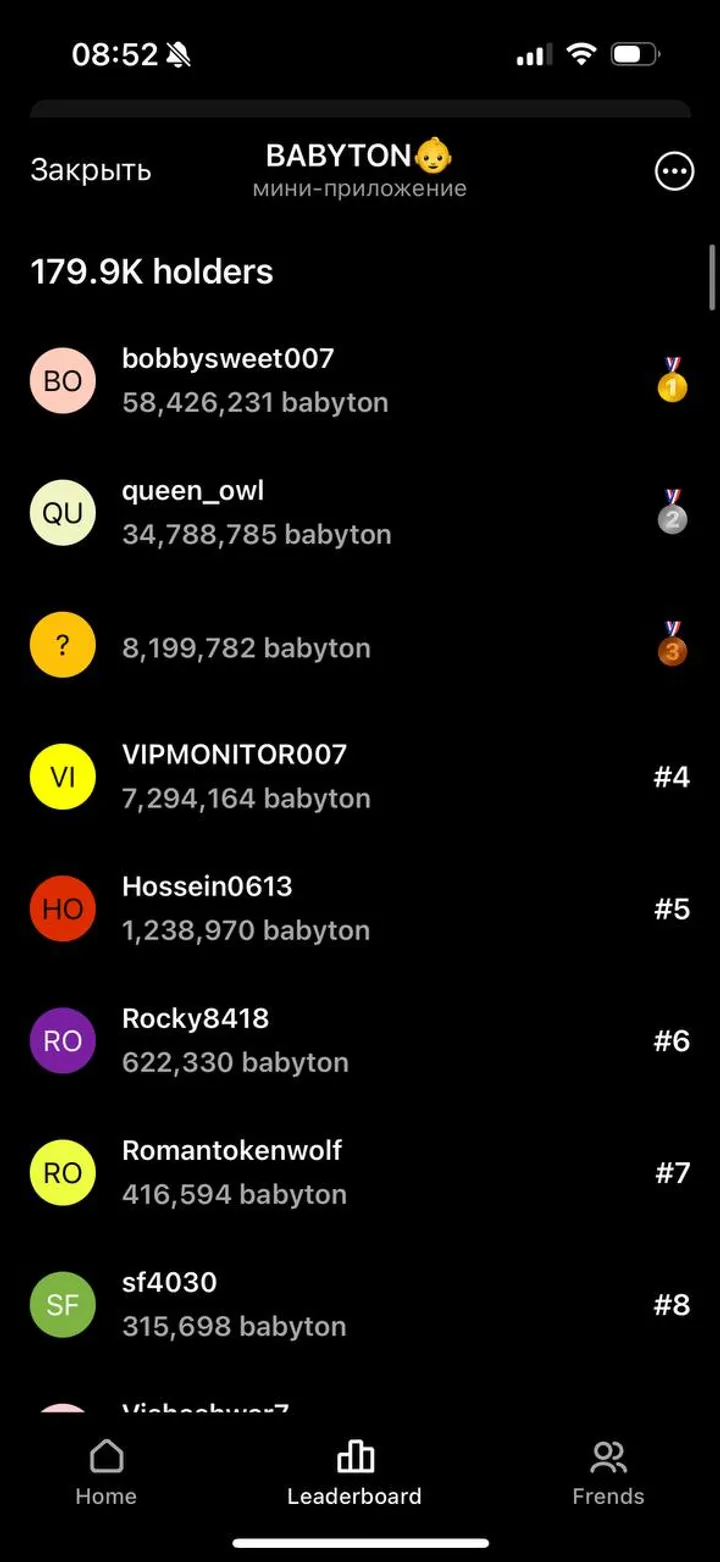
Task: Tap the Закрыть button to close
Action: click(91, 169)
